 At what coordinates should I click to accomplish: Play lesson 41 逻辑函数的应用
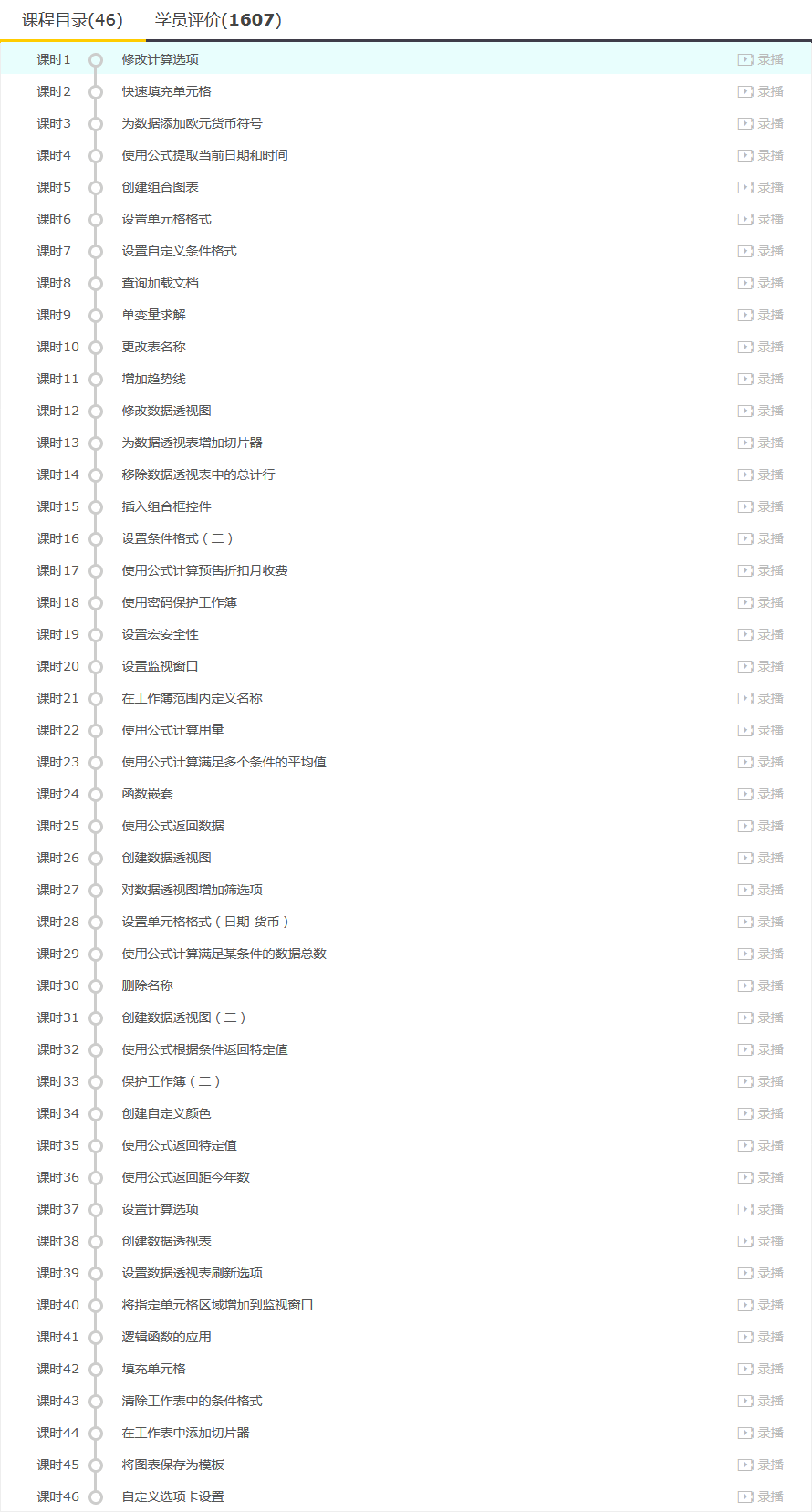coord(760,1337)
